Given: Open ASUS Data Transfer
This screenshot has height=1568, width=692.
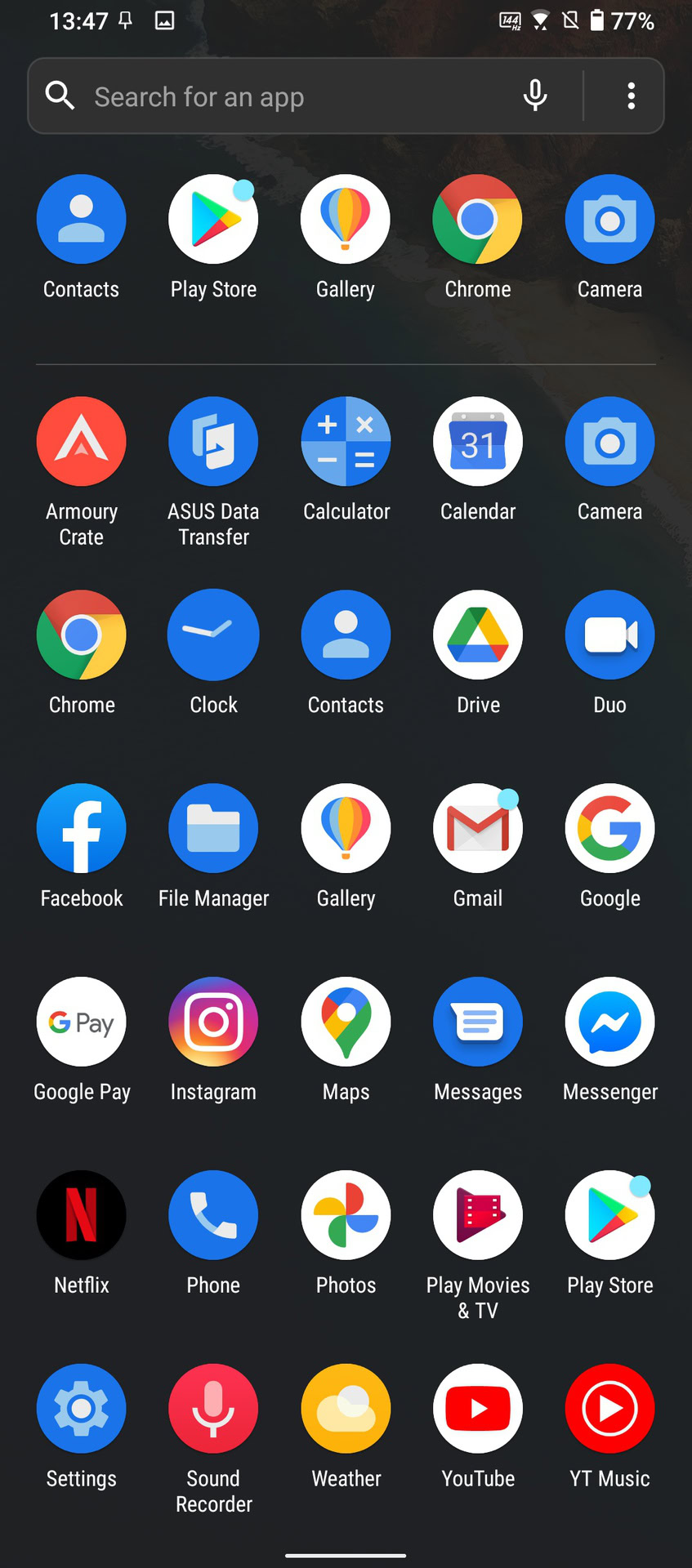Looking at the screenshot, I should tap(213, 442).
